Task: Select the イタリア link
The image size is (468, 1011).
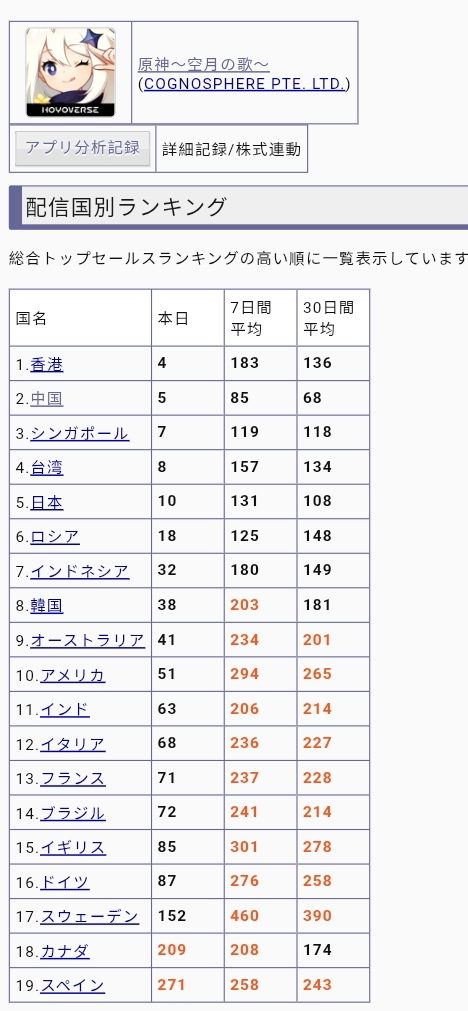Action: point(73,745)
